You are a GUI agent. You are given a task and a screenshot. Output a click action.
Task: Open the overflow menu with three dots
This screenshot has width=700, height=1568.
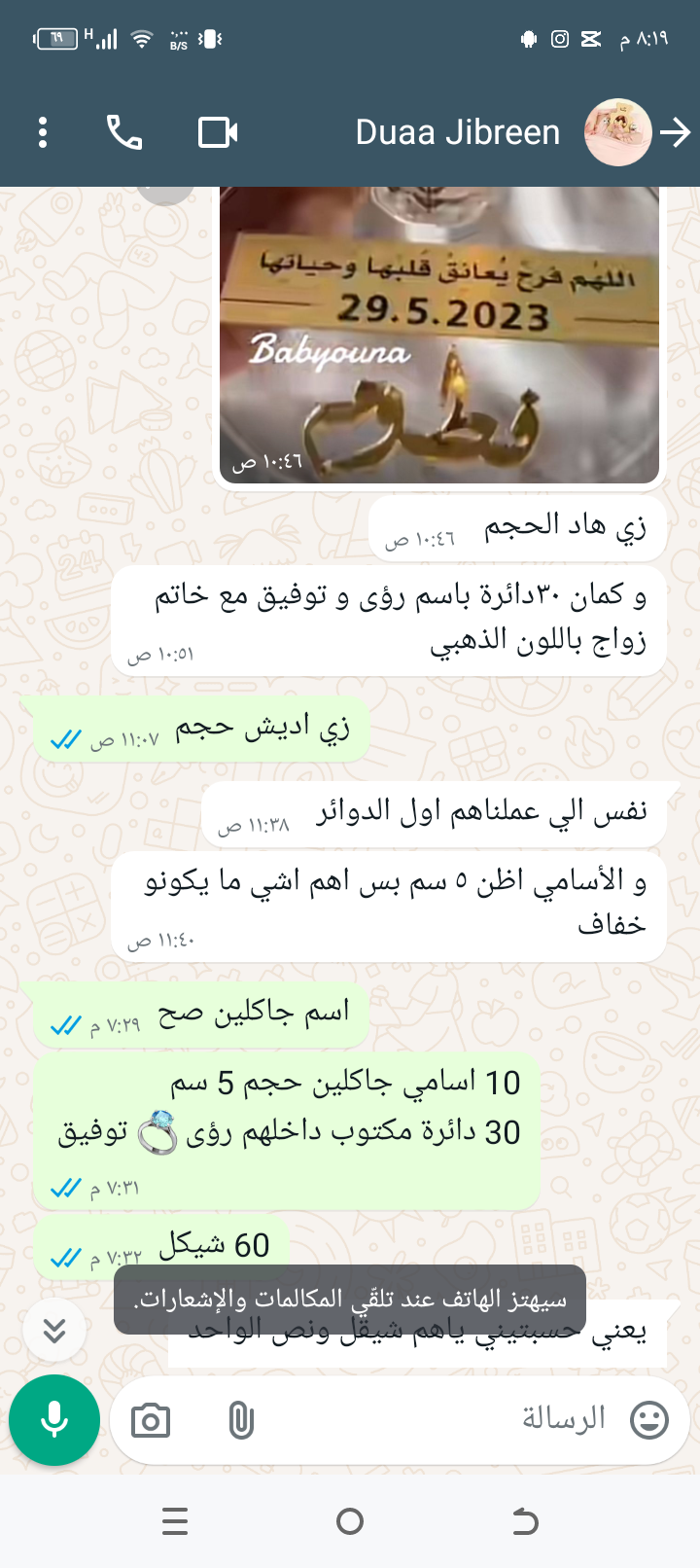coord(43,132)
